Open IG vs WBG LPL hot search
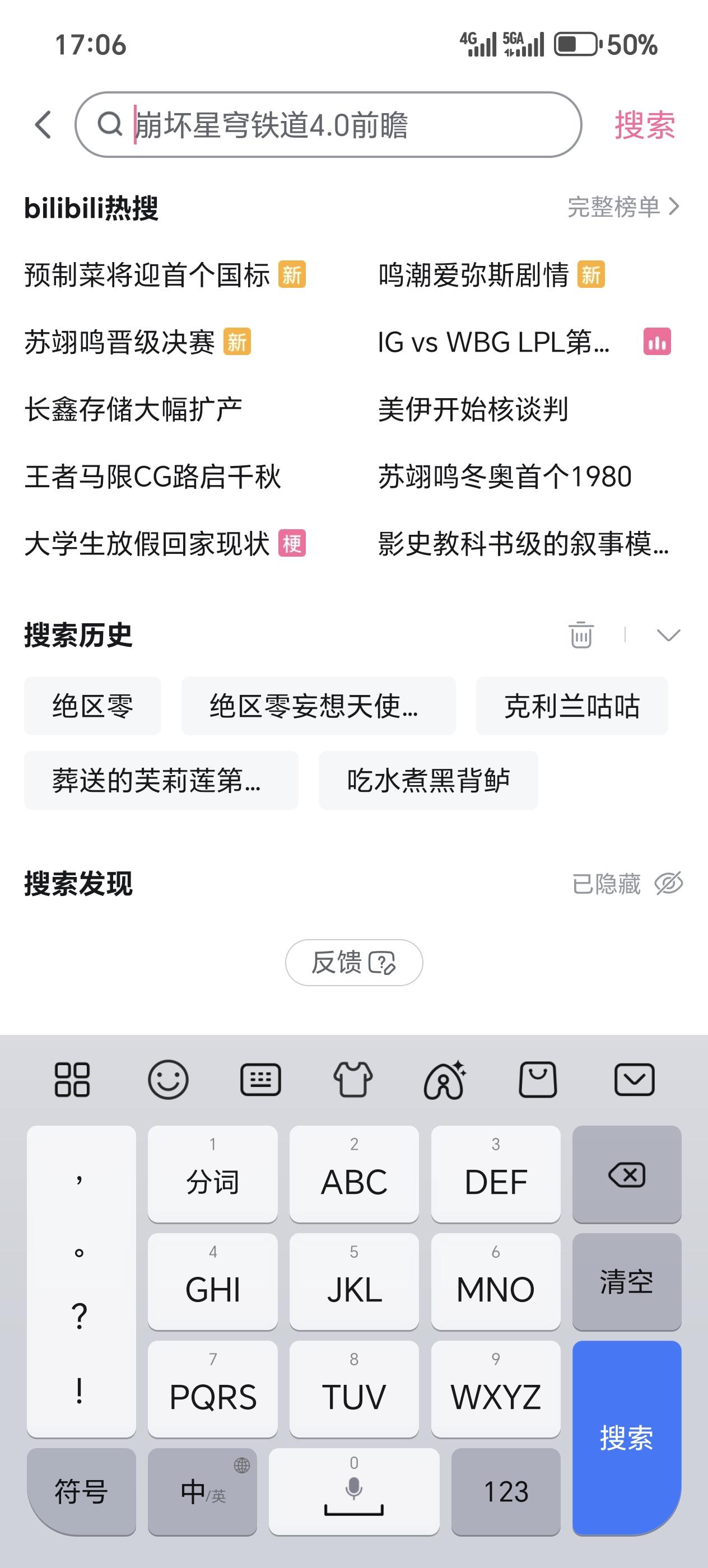This screenshot has width=708, height=1568. (493, 342)
